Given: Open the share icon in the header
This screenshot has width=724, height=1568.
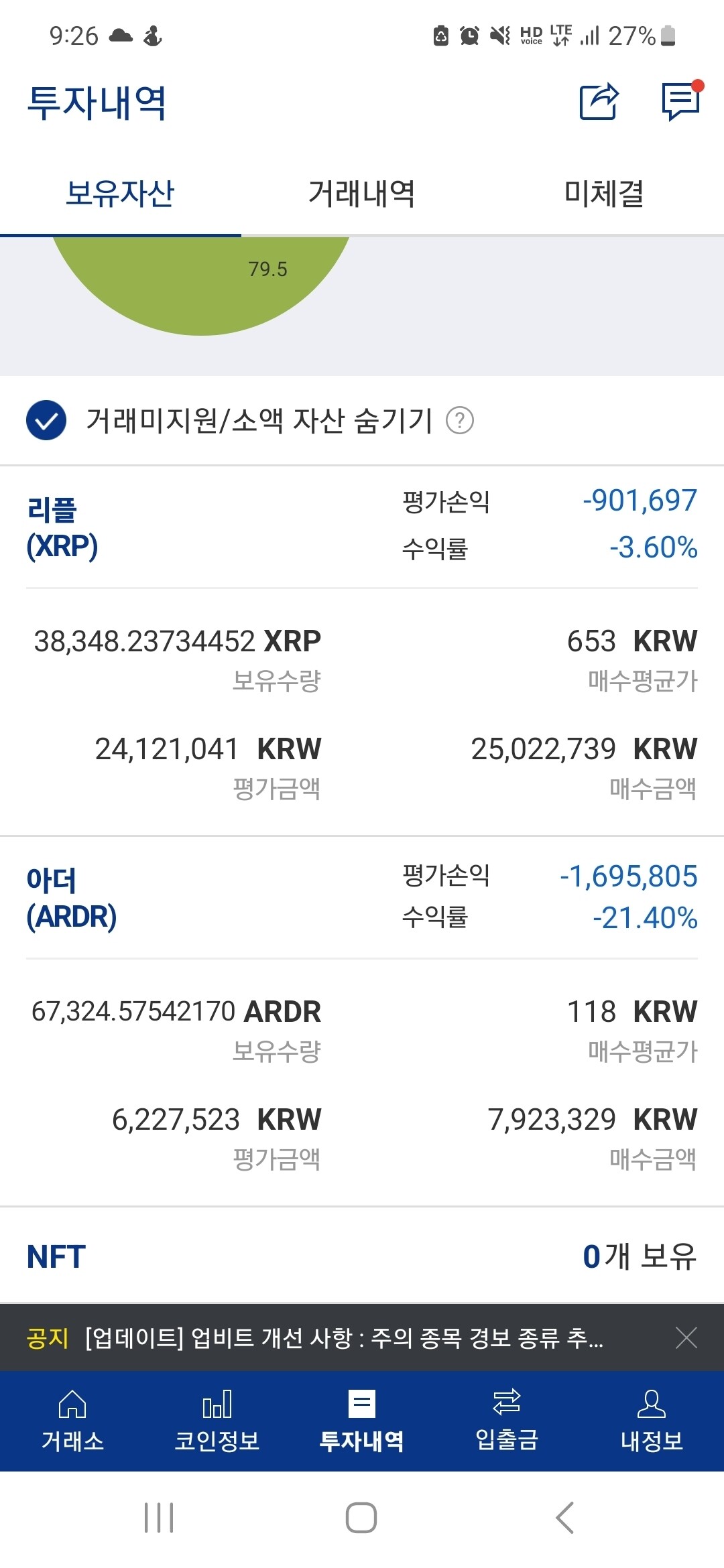Looking at the screenshot, I should click(599, 102).
